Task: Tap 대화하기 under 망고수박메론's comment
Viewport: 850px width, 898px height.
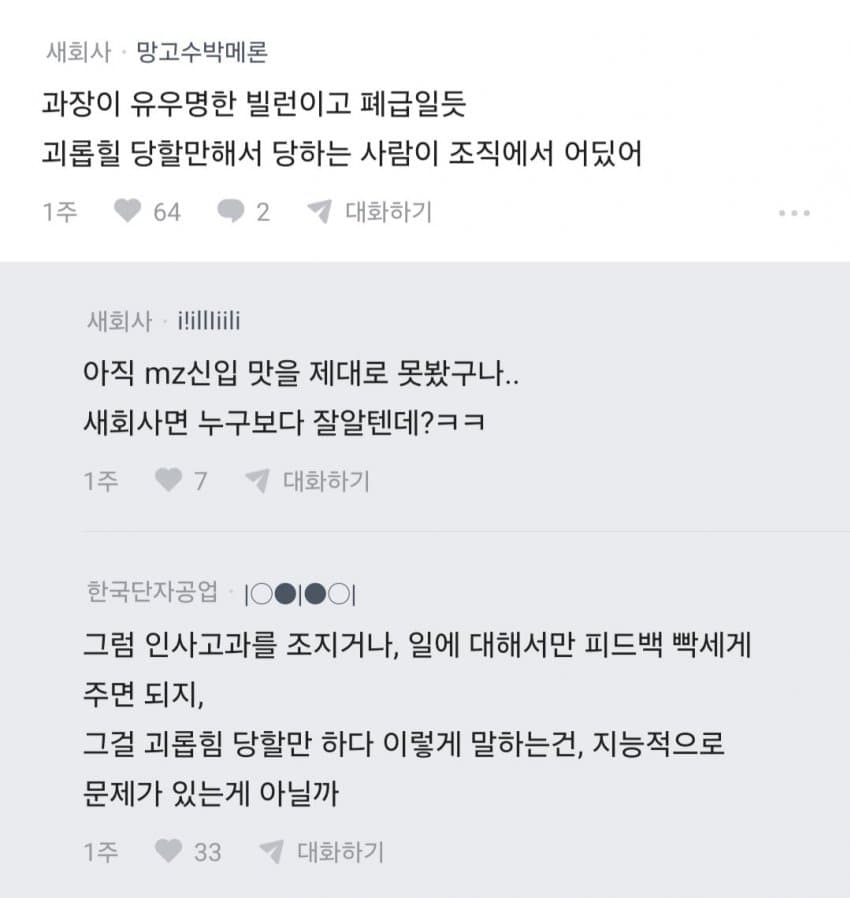Action: (x=369, y=211)
